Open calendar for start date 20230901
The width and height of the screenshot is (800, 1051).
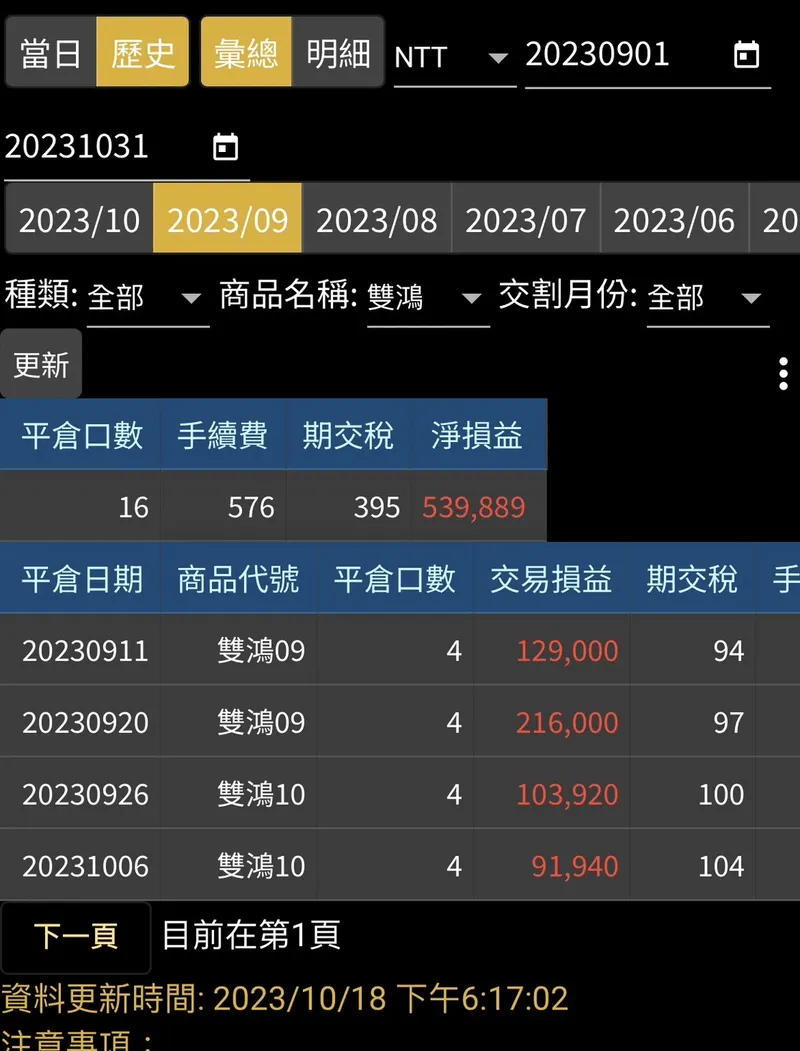click(x=746, y=55)
